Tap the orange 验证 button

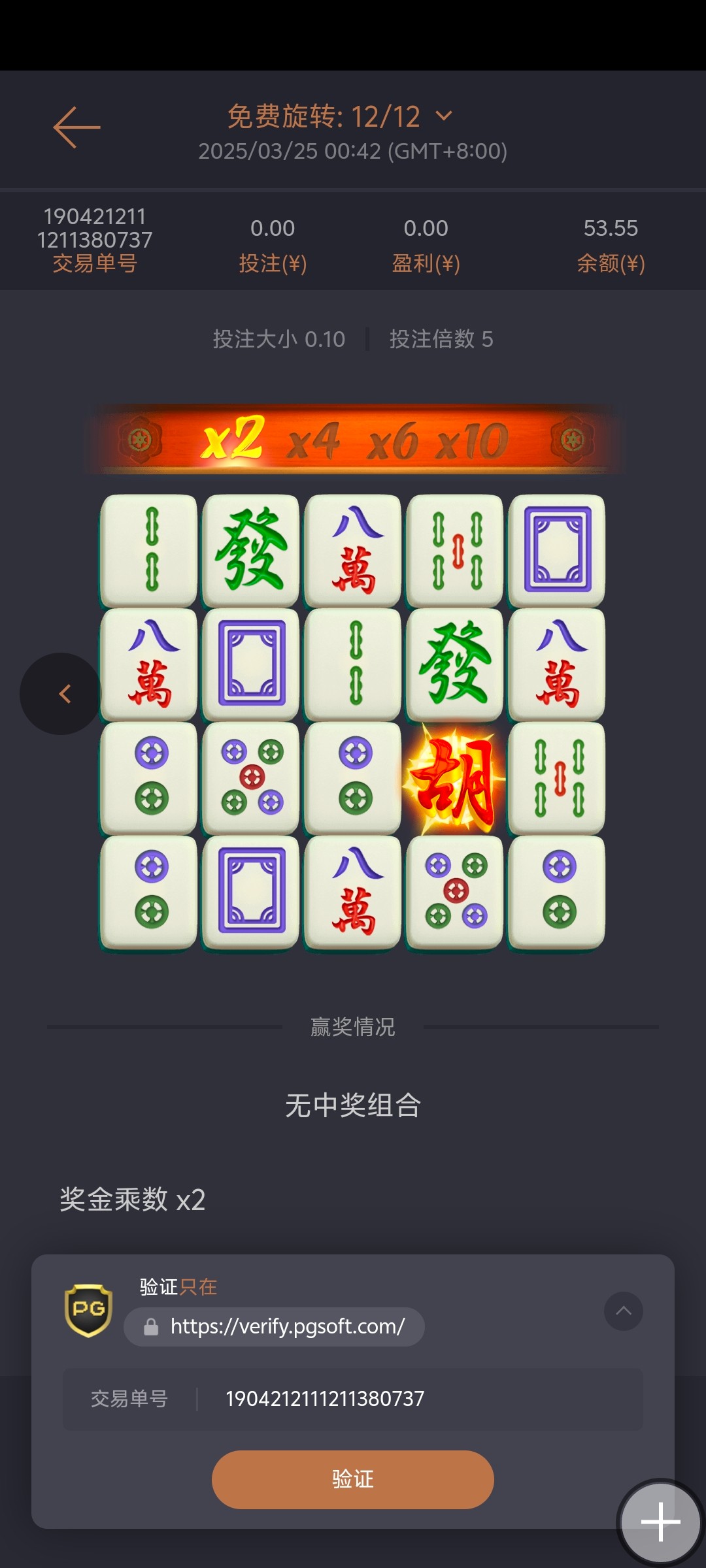coord(352,1479)
